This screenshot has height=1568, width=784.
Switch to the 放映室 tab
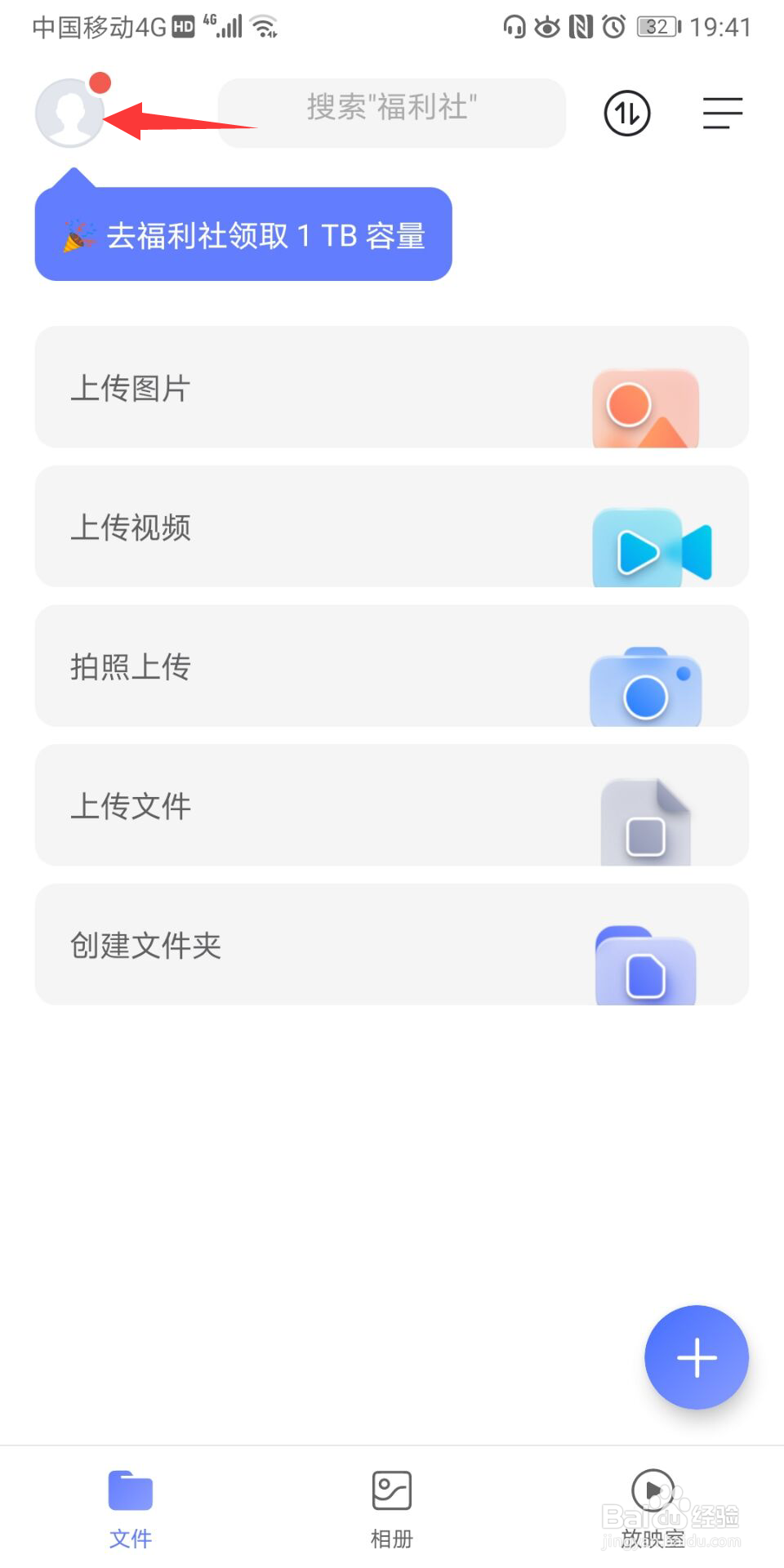coord(653,1508)
